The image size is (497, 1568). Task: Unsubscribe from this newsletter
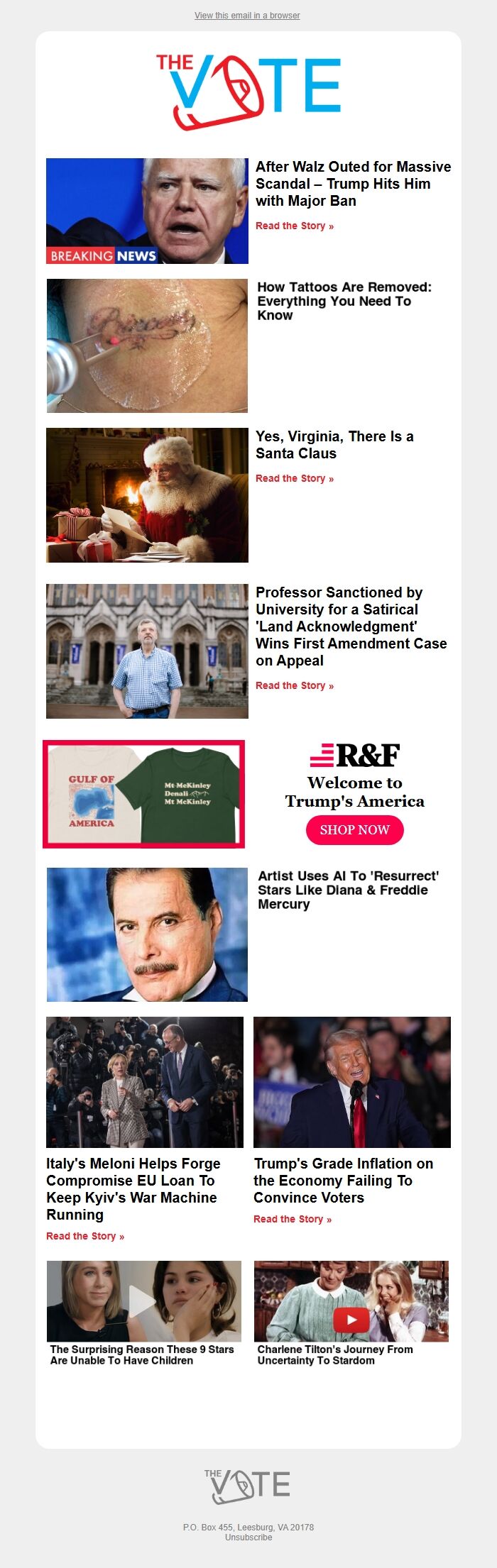click(248, 1537)
